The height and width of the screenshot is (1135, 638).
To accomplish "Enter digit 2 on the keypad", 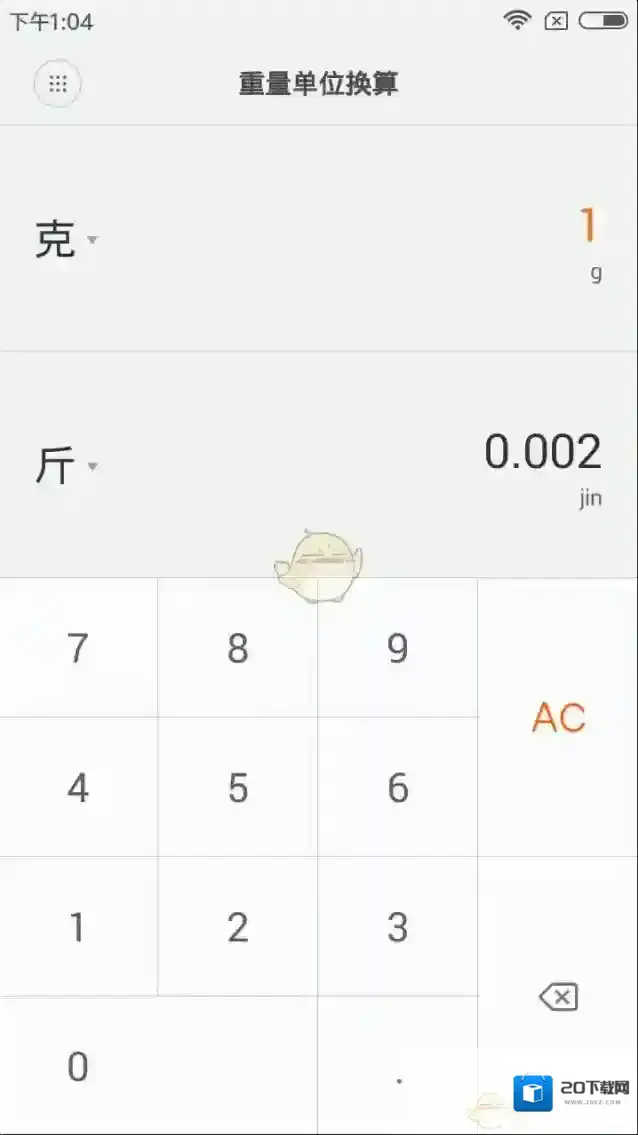I will pos(237,927).
